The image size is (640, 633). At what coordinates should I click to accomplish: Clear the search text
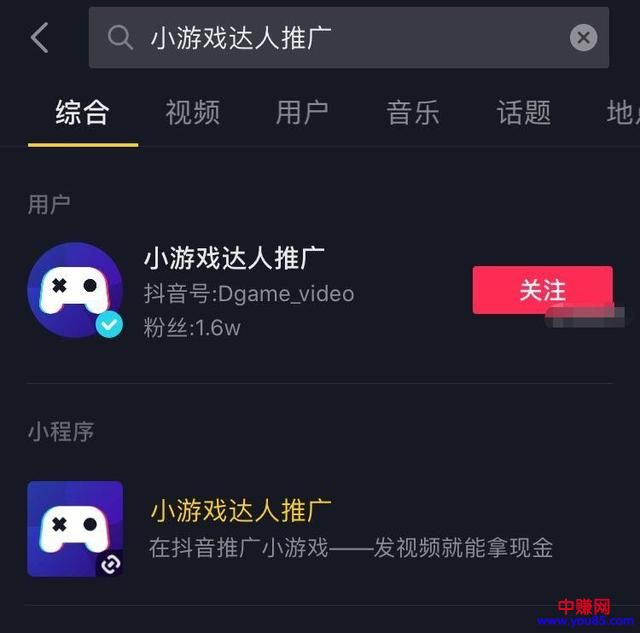click(x=583, y=38)
